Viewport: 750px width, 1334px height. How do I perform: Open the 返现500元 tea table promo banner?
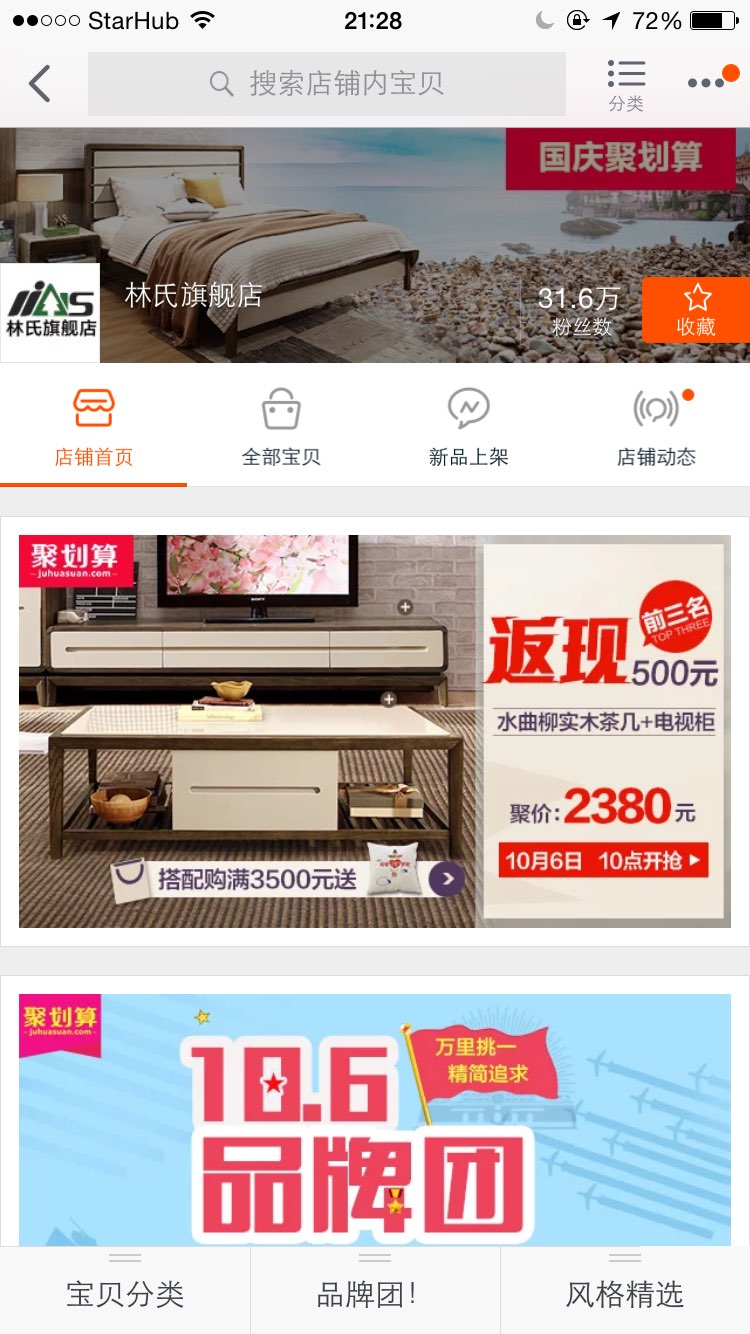point(375,731)
